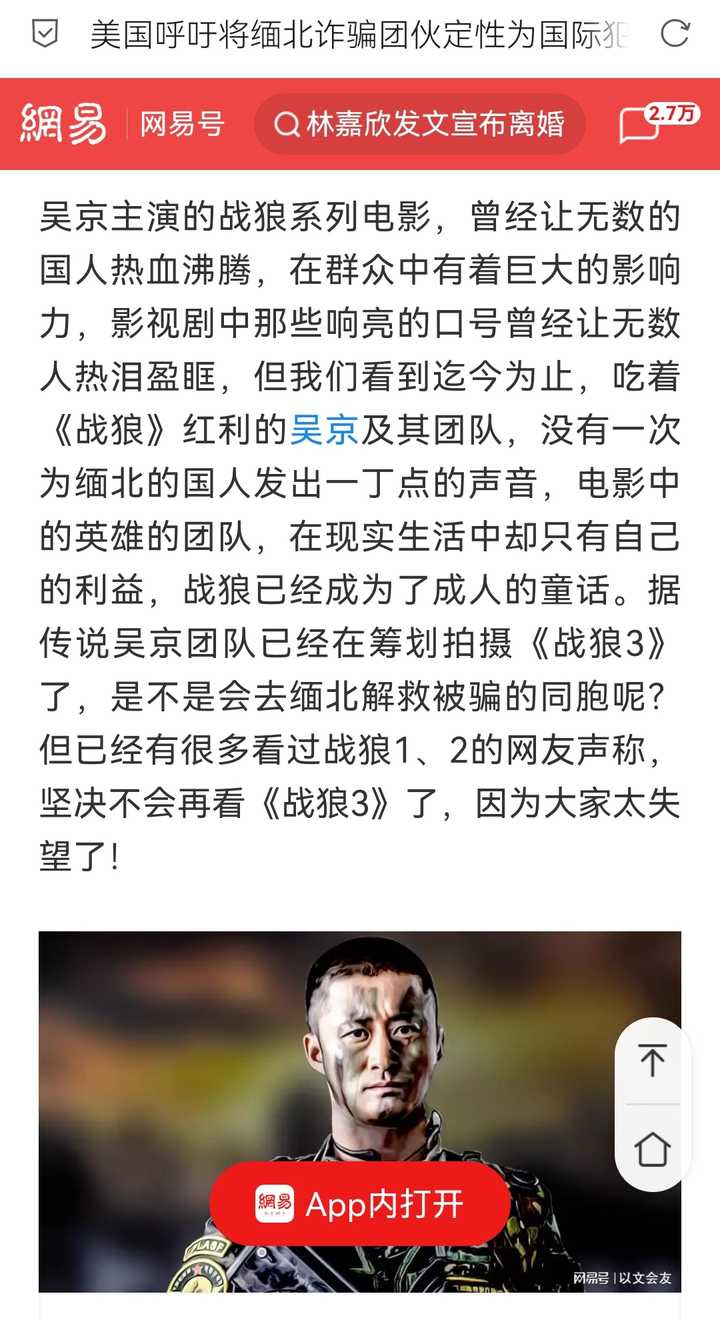Open the 吴京 blue link
Screen dimensions: 720x1320
click(324, 430)
